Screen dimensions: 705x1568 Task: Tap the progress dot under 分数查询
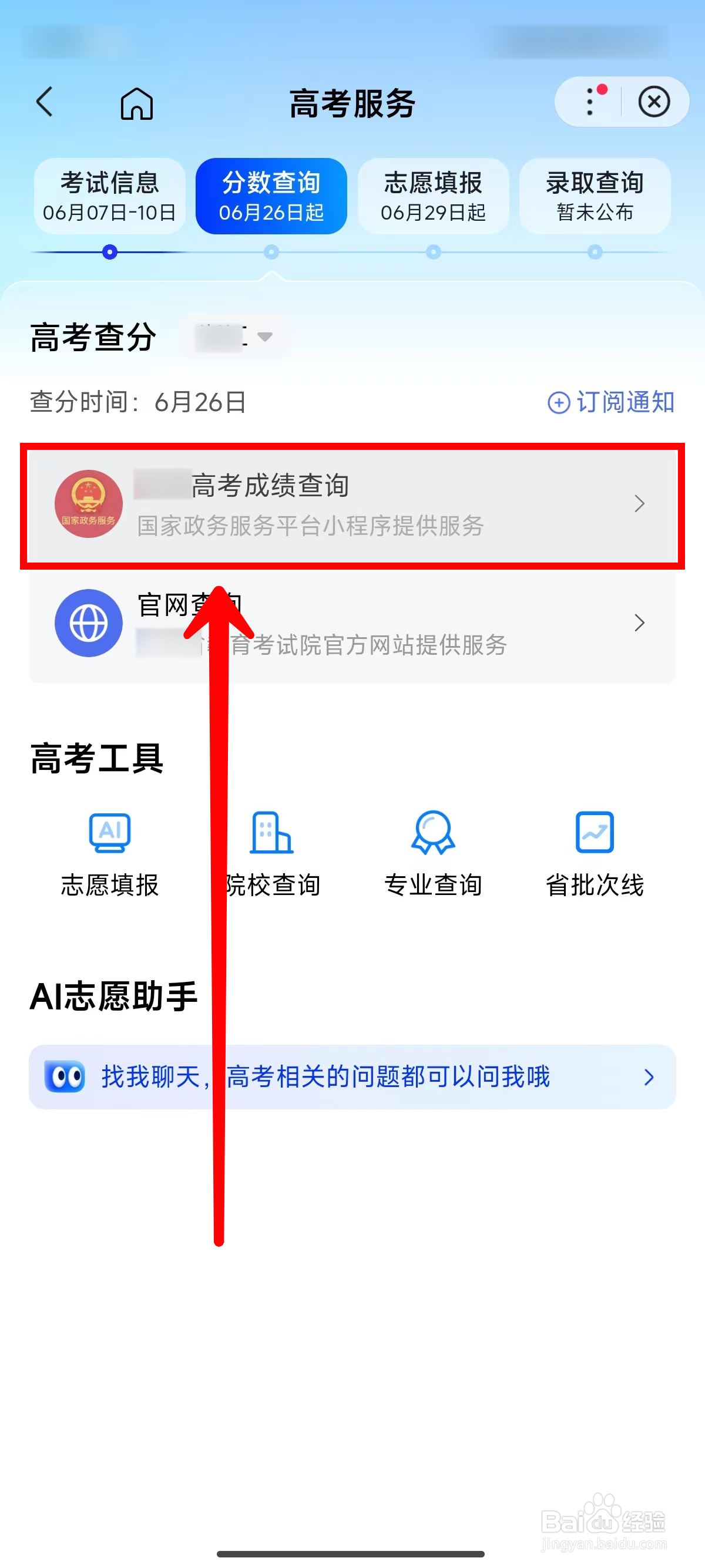[271, 251]
